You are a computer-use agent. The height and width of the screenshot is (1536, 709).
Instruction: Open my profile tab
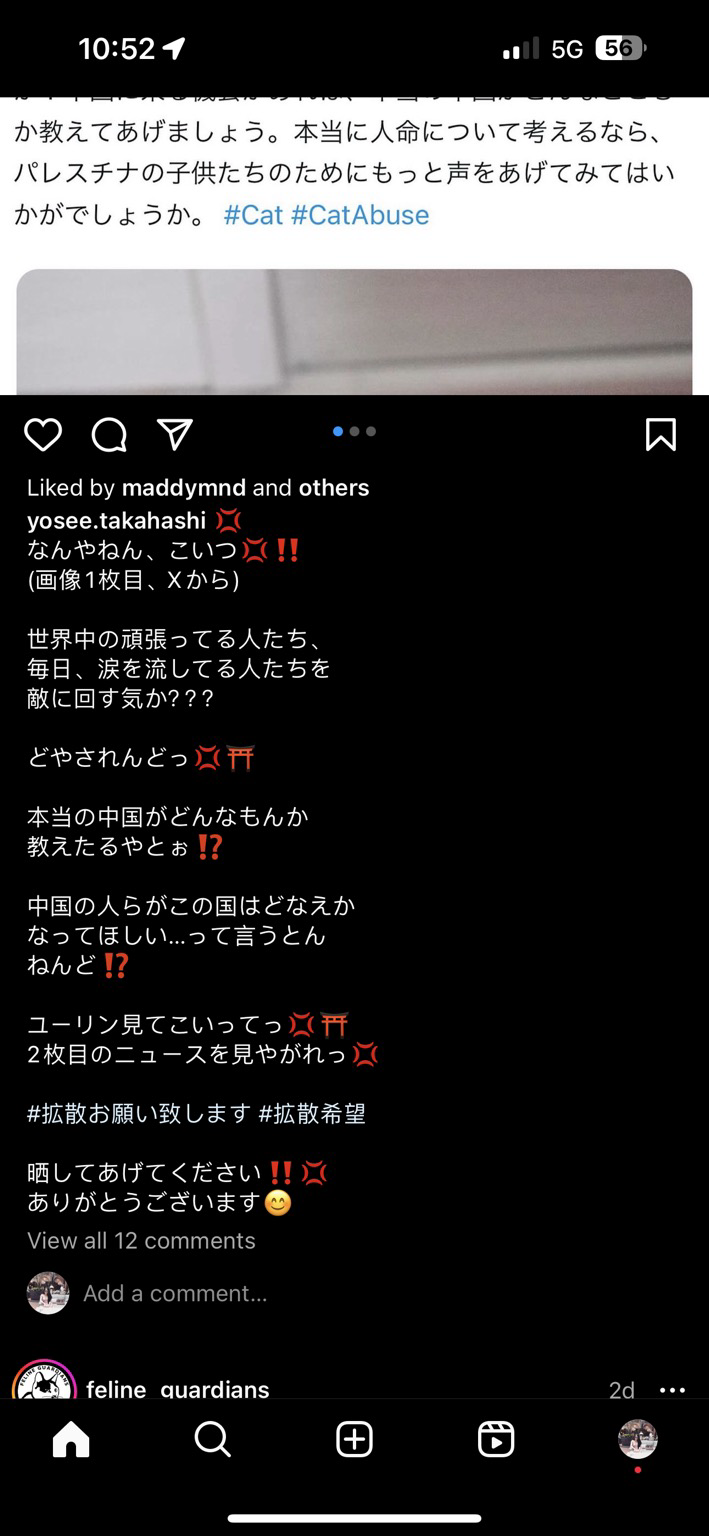click(638, 1439)
